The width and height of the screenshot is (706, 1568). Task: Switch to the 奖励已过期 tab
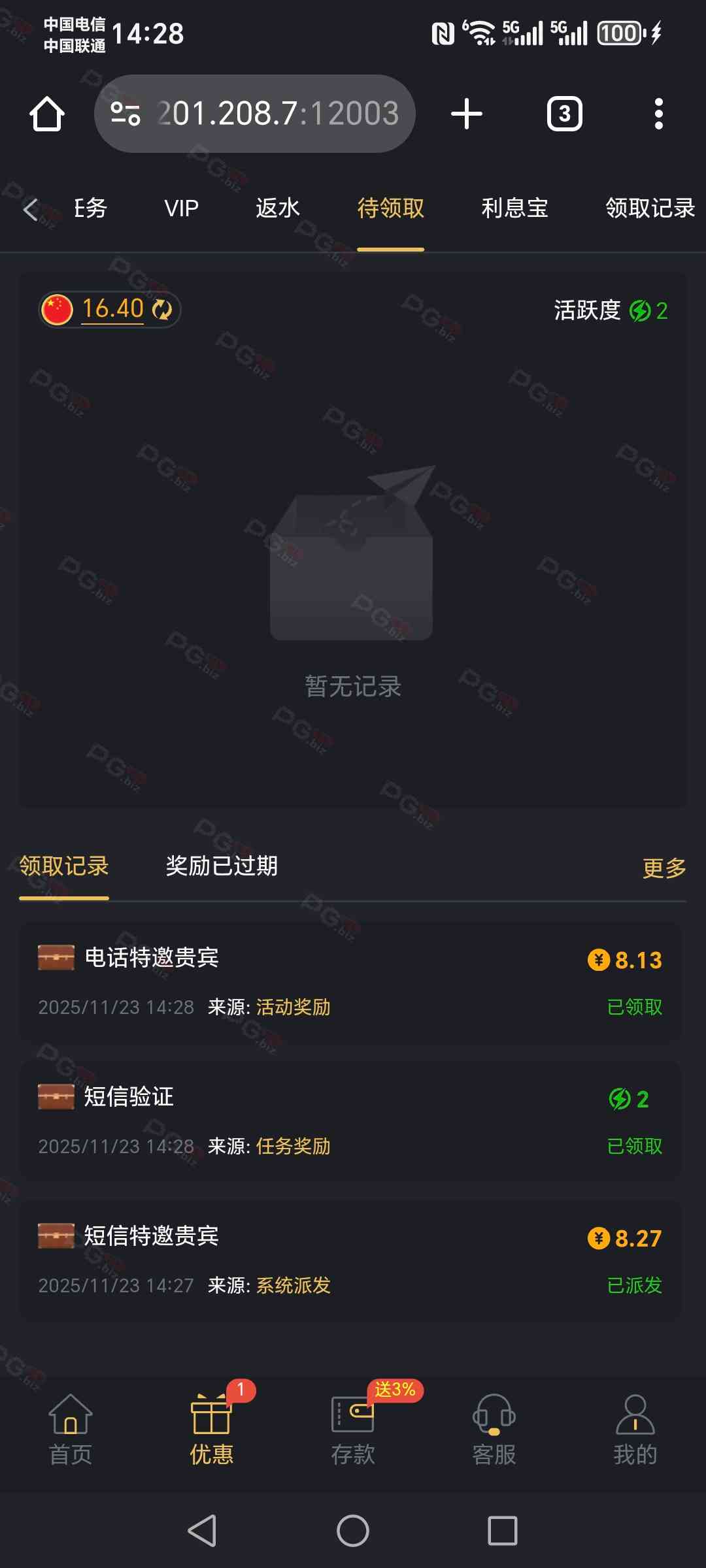222,866
